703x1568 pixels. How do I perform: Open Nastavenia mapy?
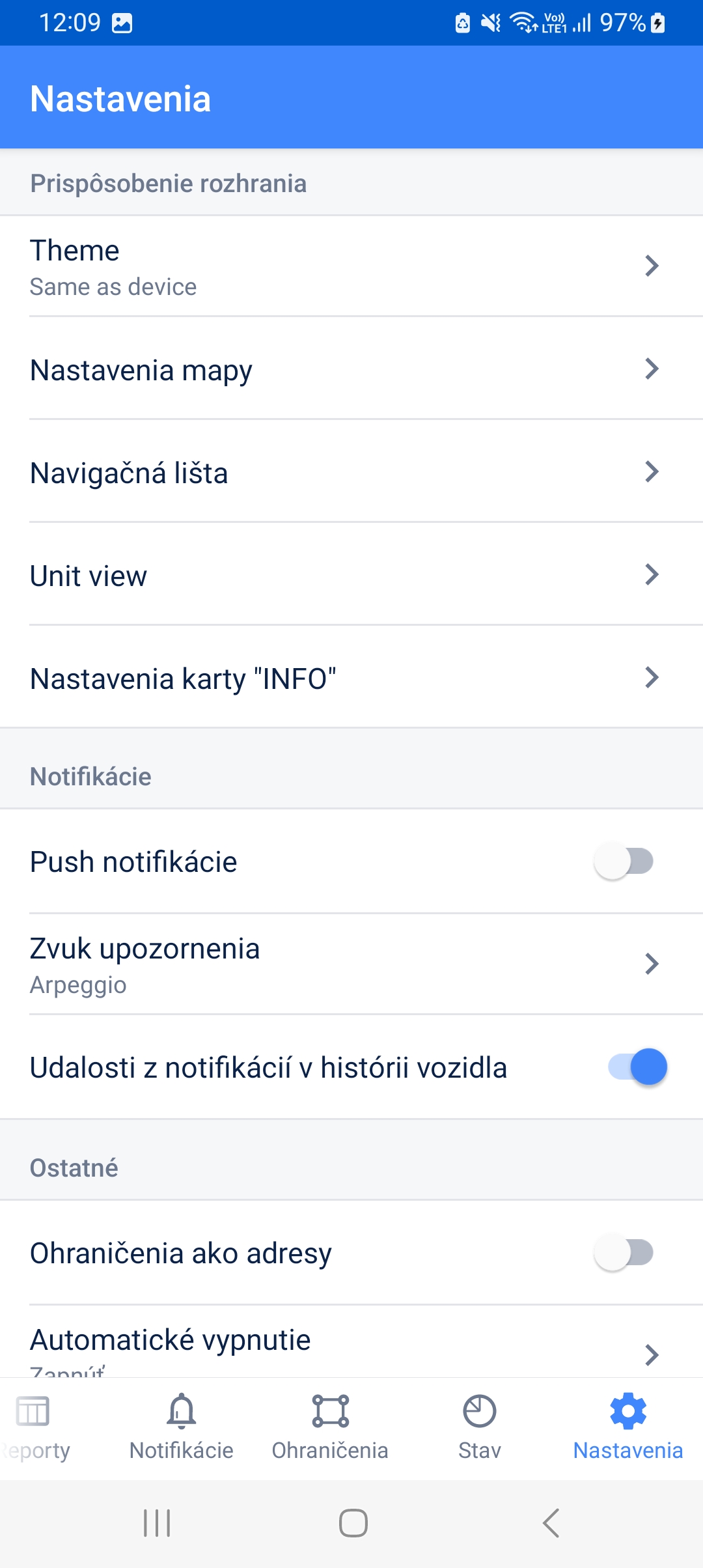point(351,369)
